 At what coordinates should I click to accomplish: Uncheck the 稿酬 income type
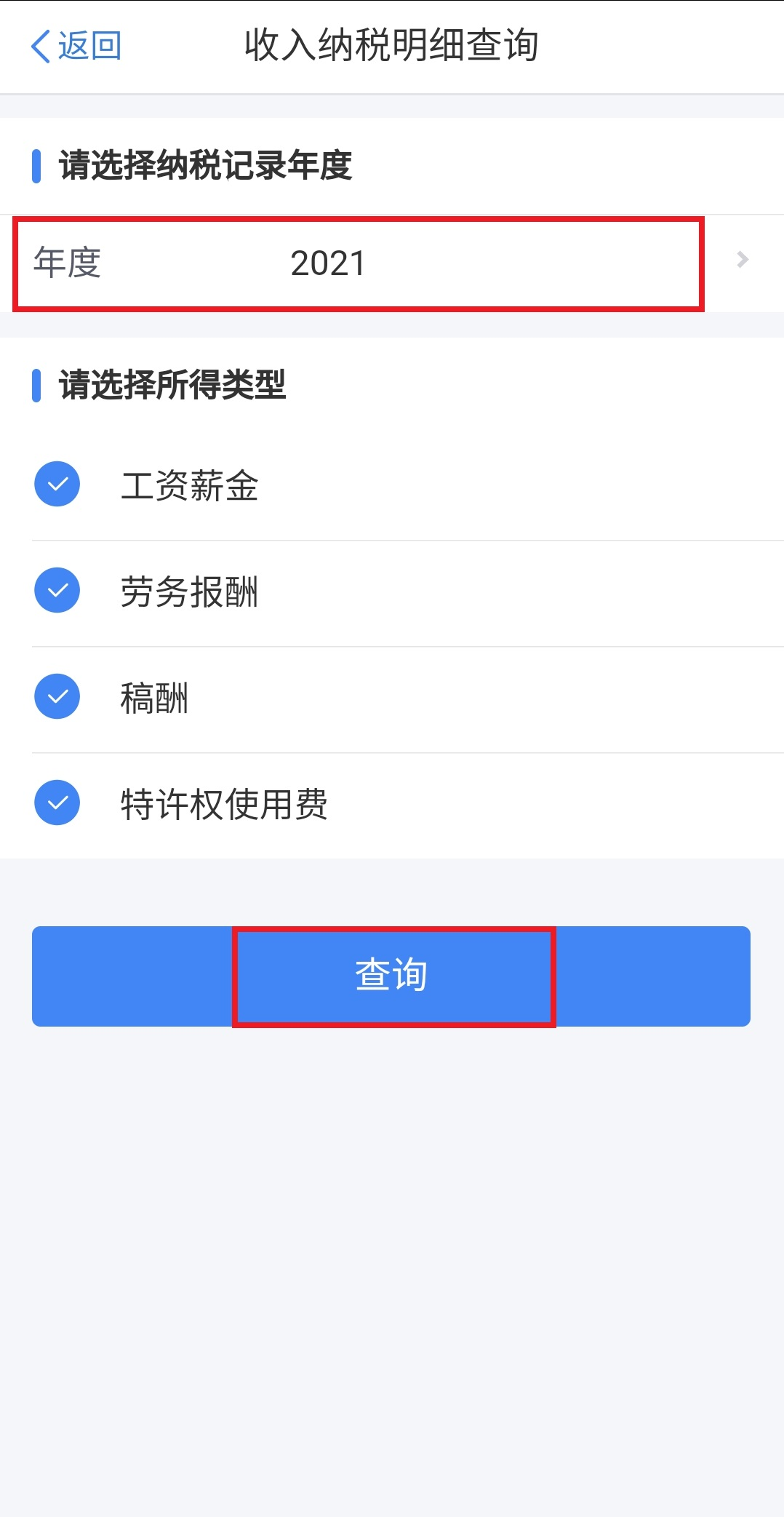[57, 696]
